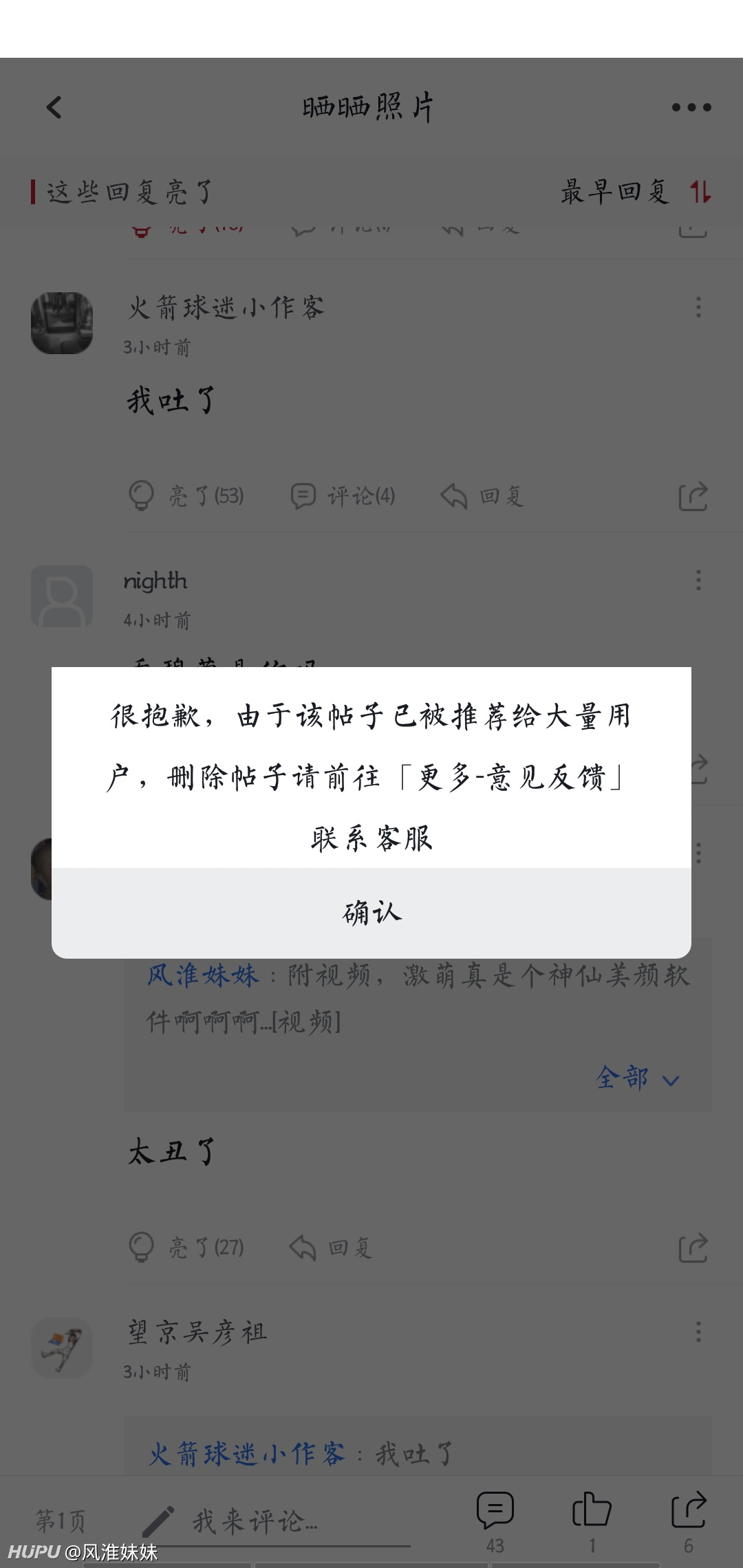Open options for 望京吴彦祖's comment
This screenshot has width=743, height=1568.
698,1332
